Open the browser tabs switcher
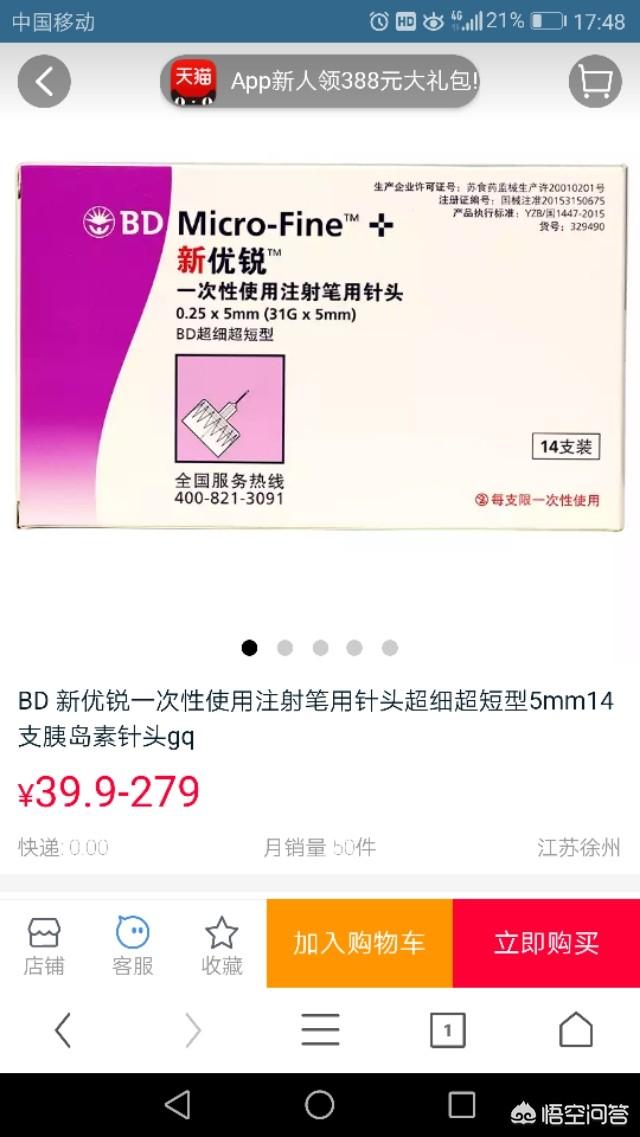 [447, 1030]
